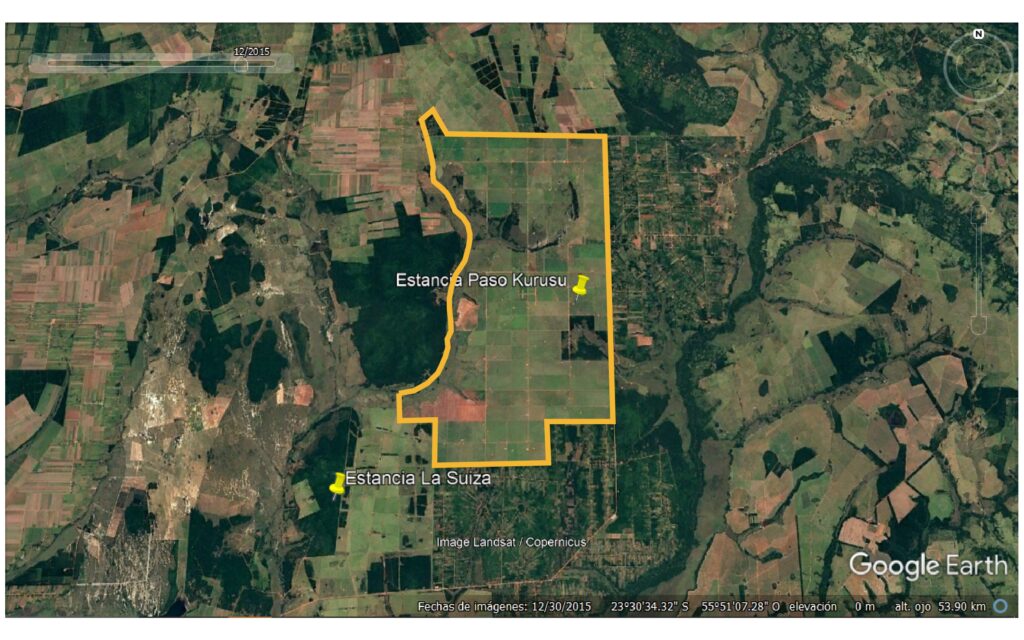Tap the move joystick below the compass
The width and height of the screenshot is (1024, 640).
pyautogui.click(x=978, y=128)
